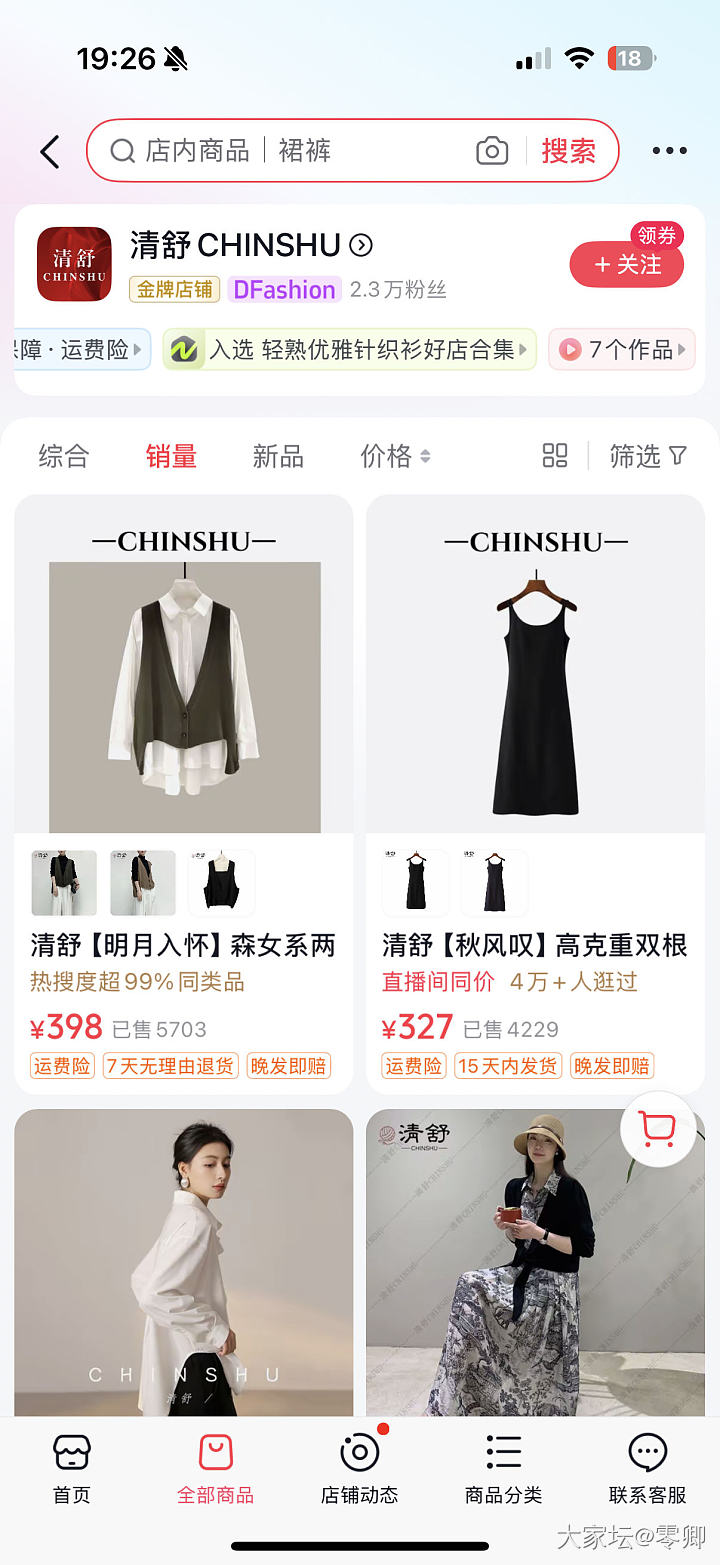Tap the in-store search field
The height and width of the screenshot is (1565, 720).
click(x=300, y=151)
